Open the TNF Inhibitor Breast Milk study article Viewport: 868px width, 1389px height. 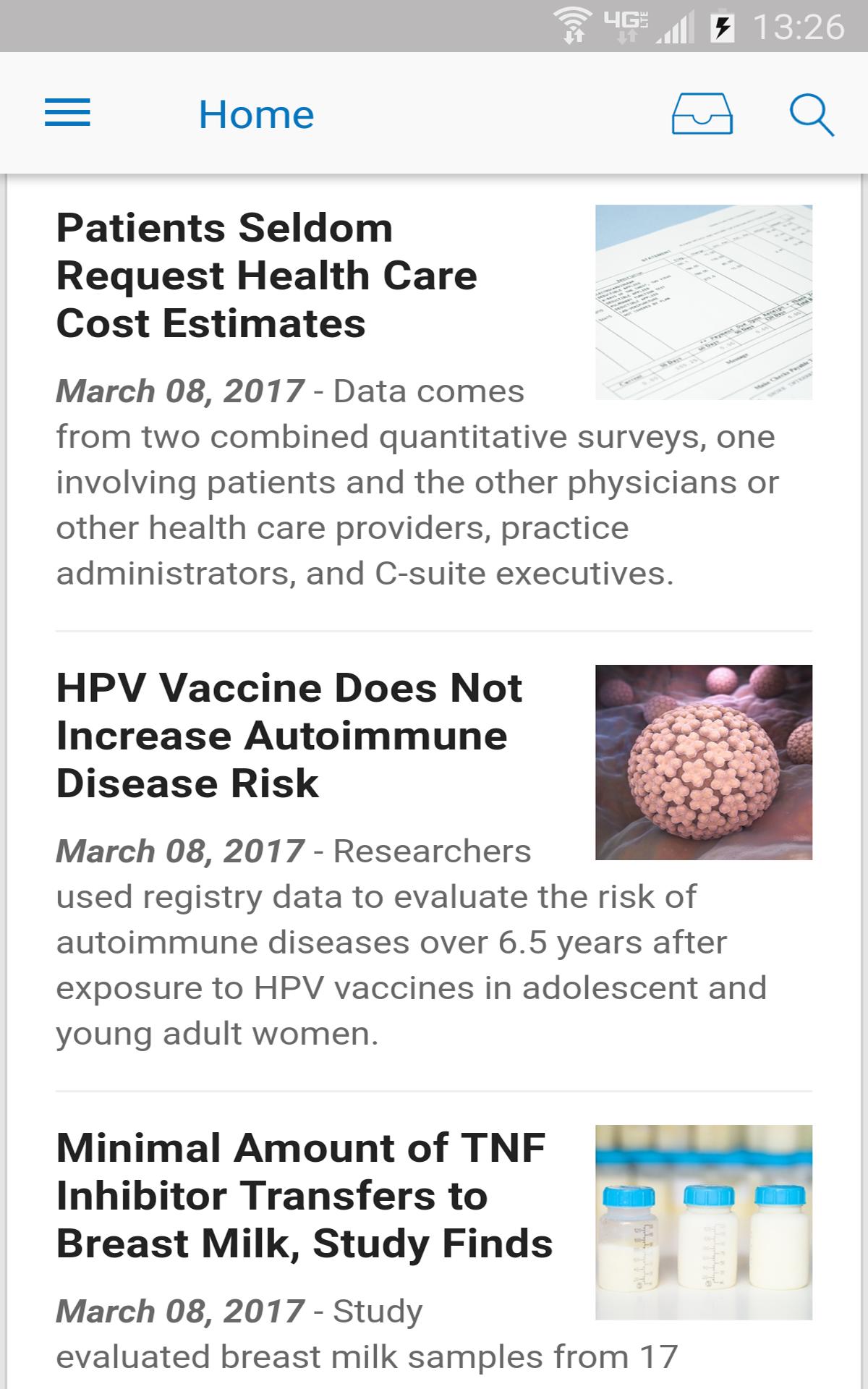coord(304,1196)
